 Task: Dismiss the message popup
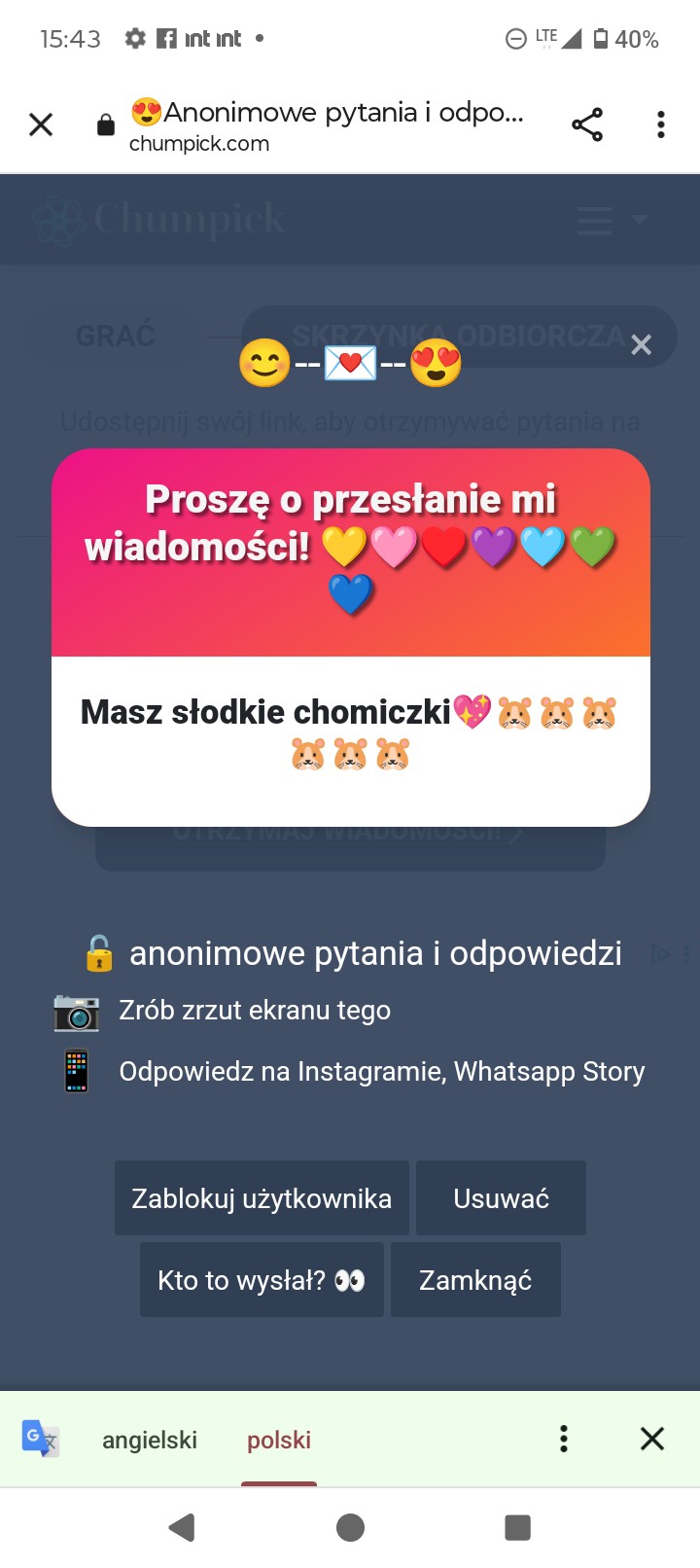click(641, 344)
